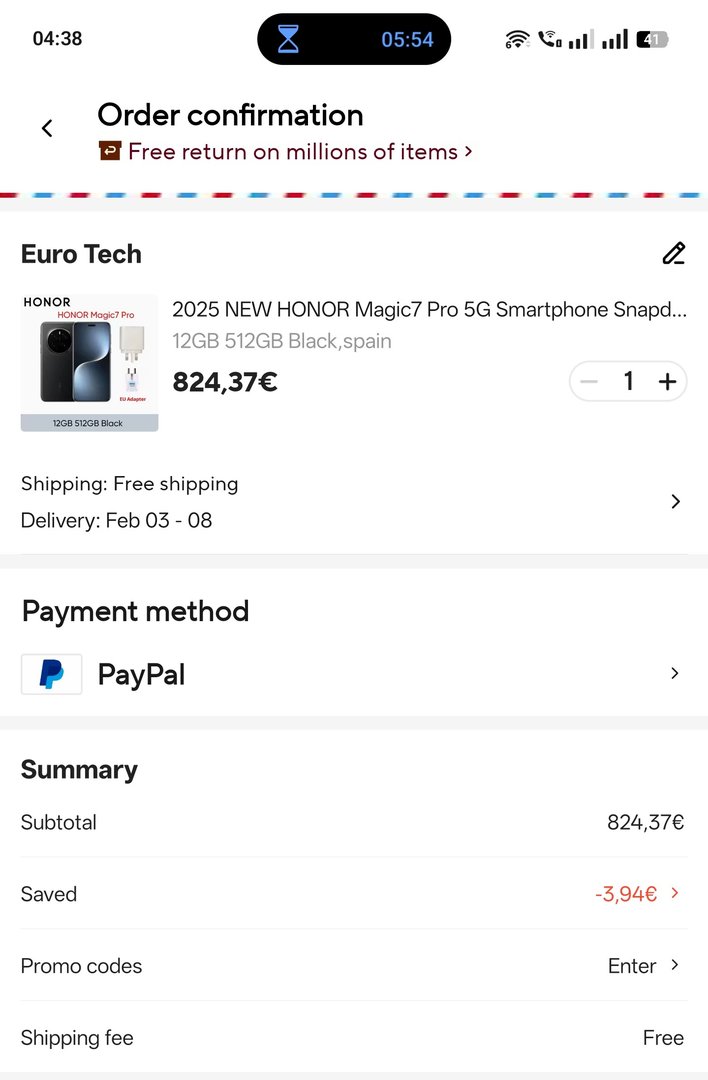
Task: View details of the saved amount
Action: (x=636, y=894)
